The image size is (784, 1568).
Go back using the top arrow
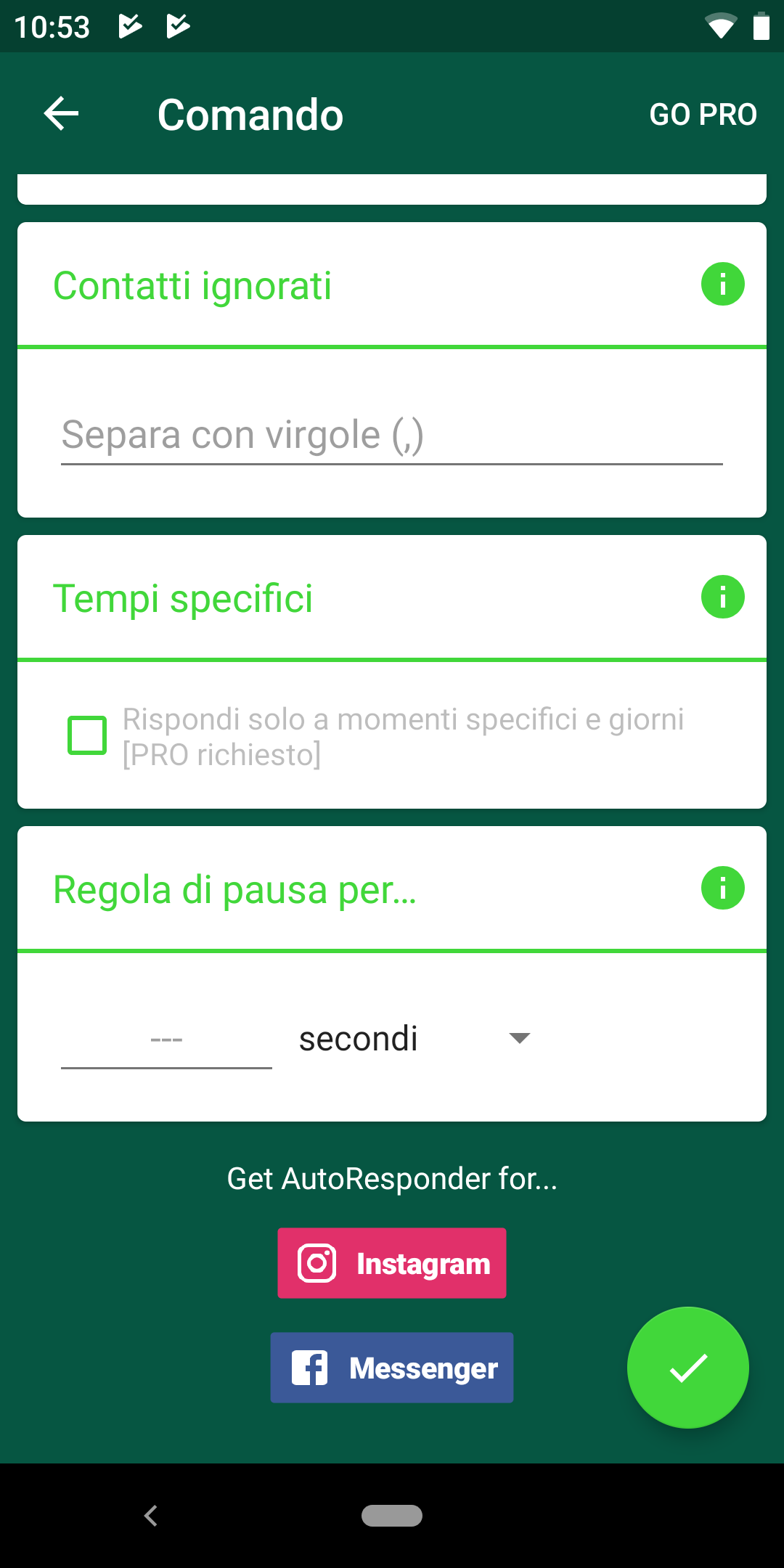pyautogui.click(x=61, y=114)
